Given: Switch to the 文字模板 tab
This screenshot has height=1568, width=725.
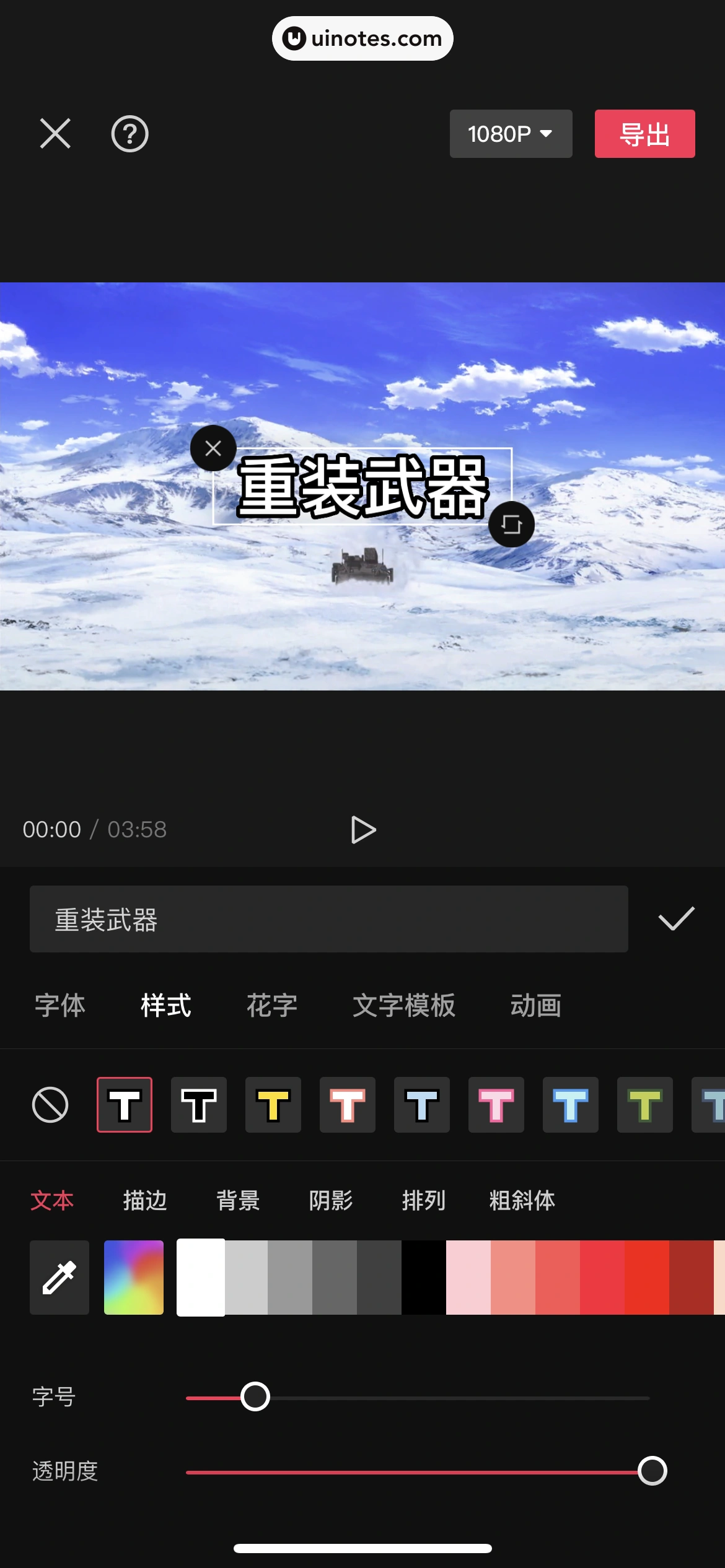Looking at the screenshot, I should [x=404, y=1006].
